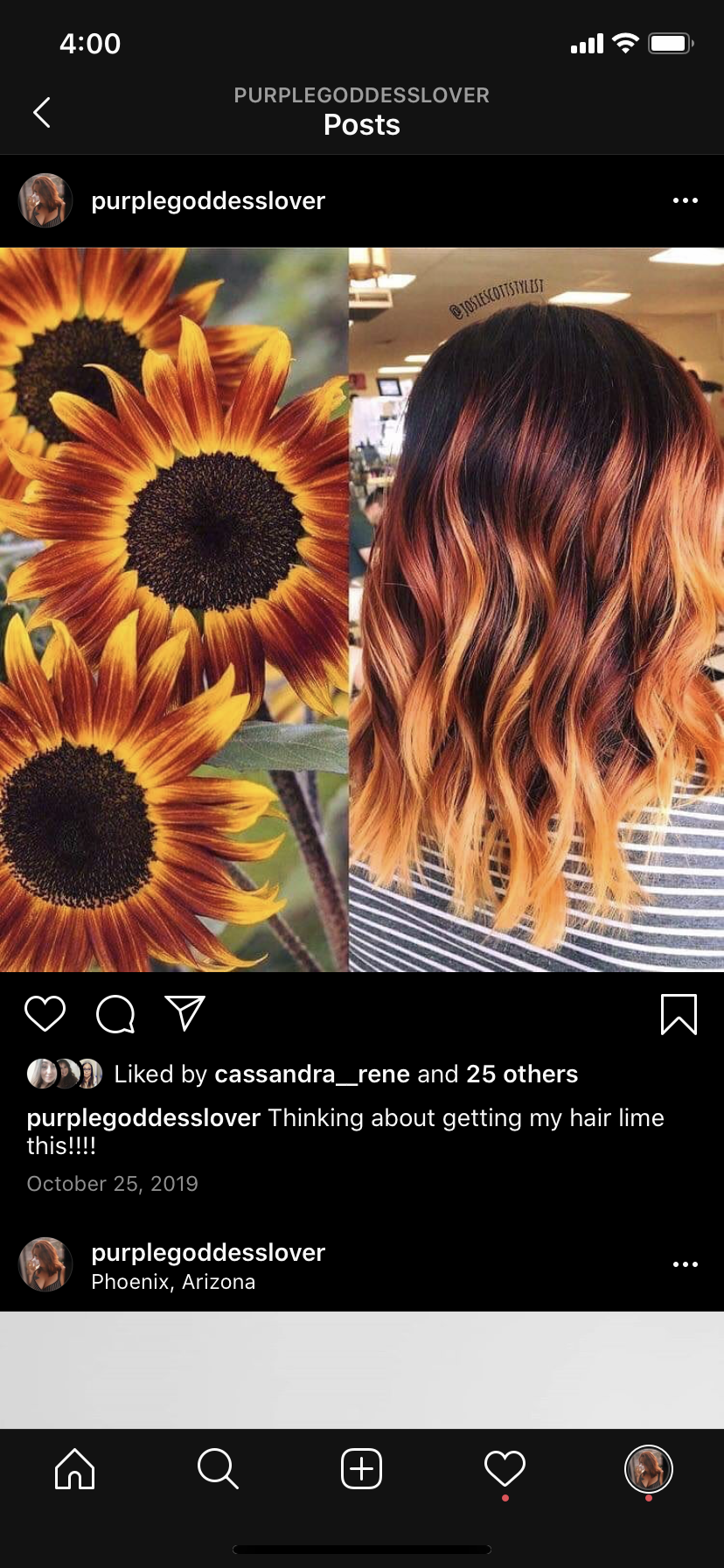724x1568 pixels.
Task: Open options menu for the Phoenix, Arizona post
Action: click(x=685, y=1264)
